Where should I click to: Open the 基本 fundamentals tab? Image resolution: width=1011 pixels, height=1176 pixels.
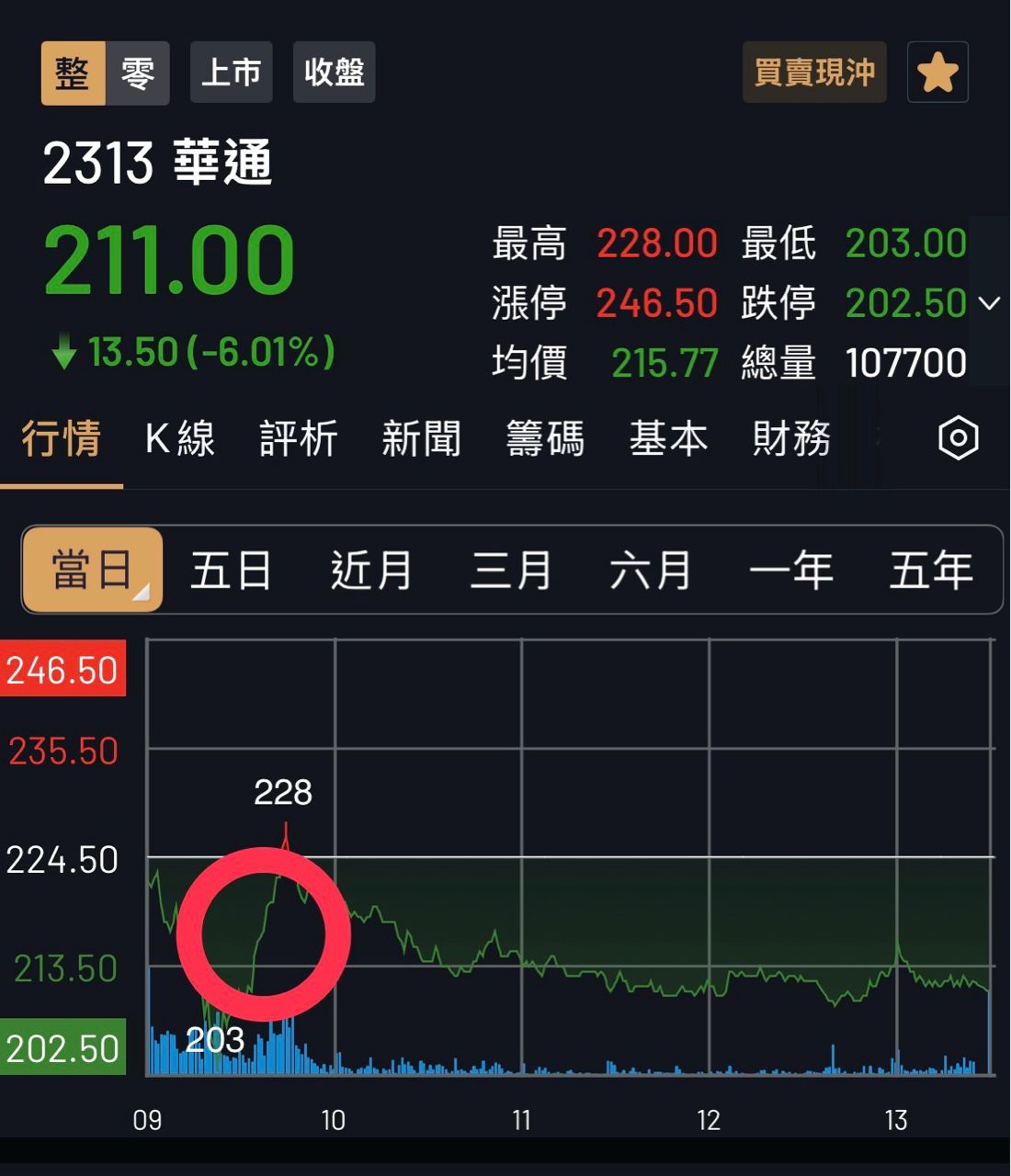click(x=668, y=439)
